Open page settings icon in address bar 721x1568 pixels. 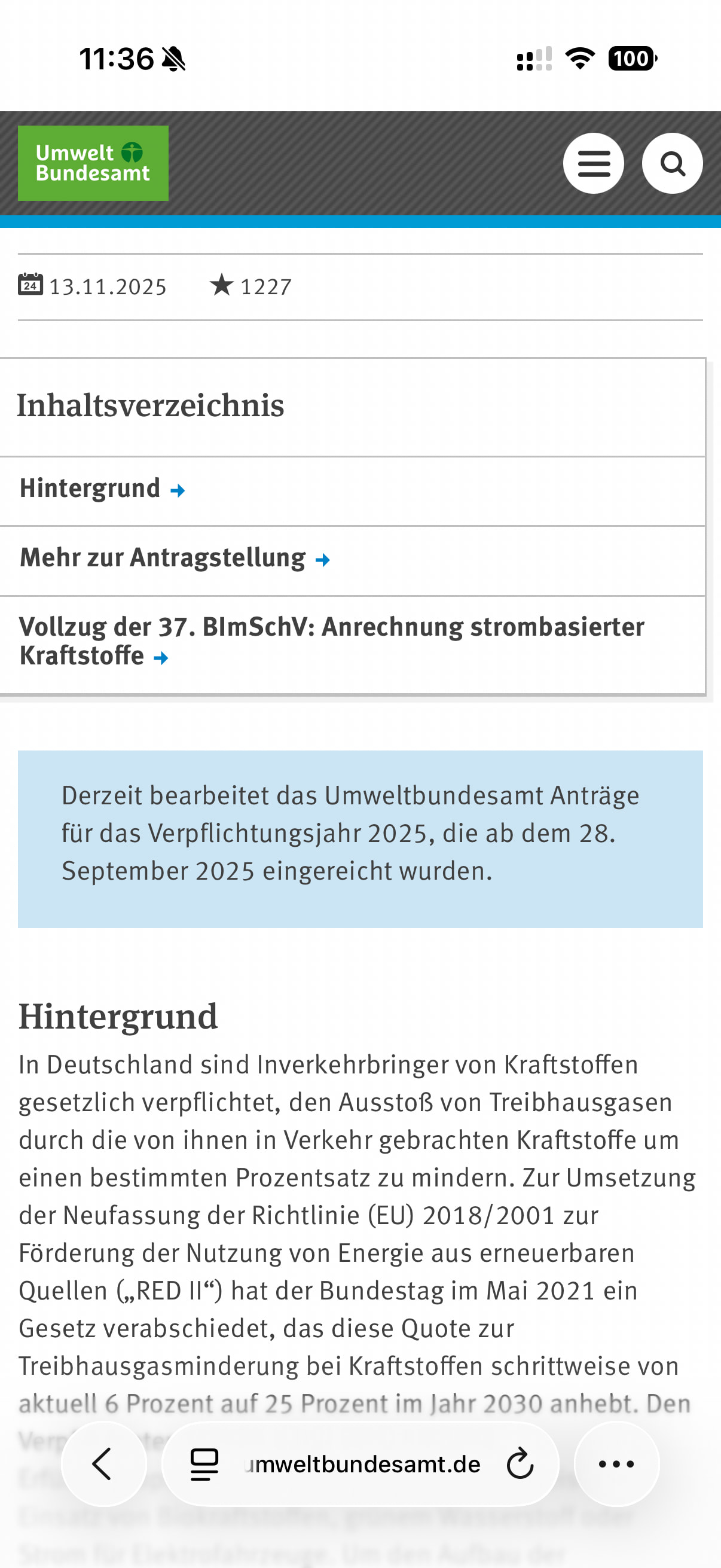(204, 1463)
